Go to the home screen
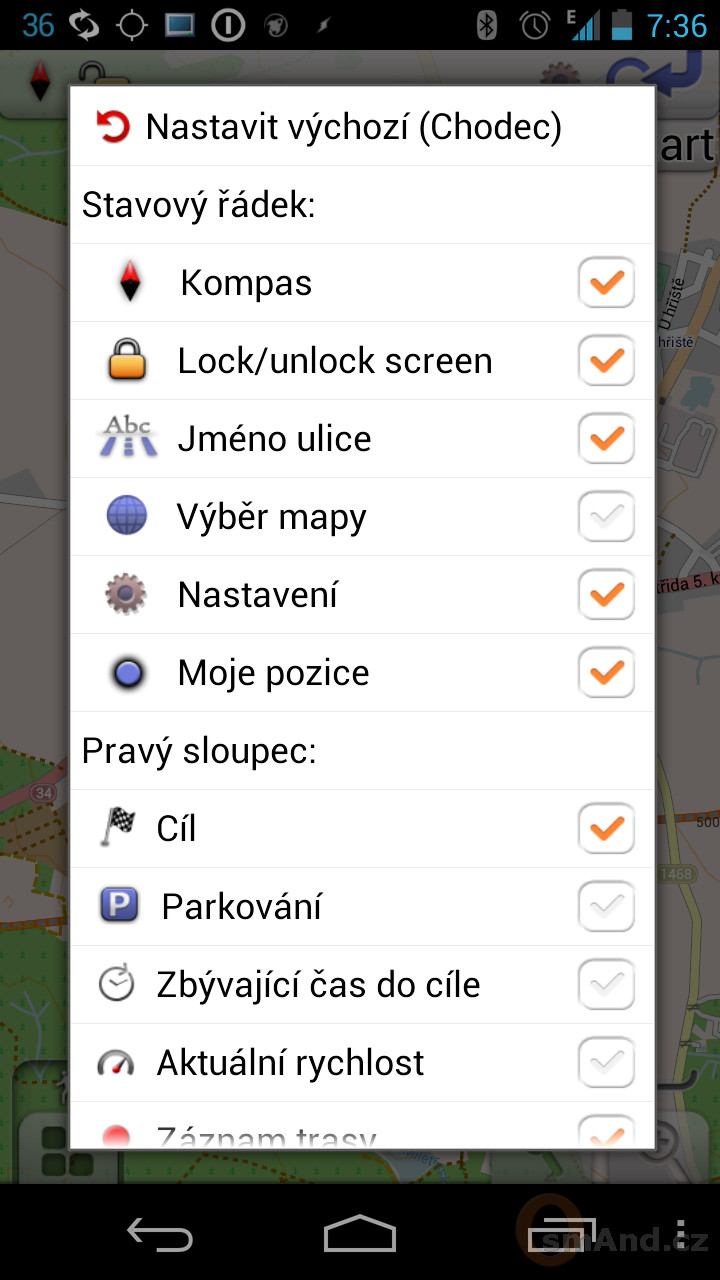The image size is (720, 1280). pyautogui.click(x=360, y=1234)
